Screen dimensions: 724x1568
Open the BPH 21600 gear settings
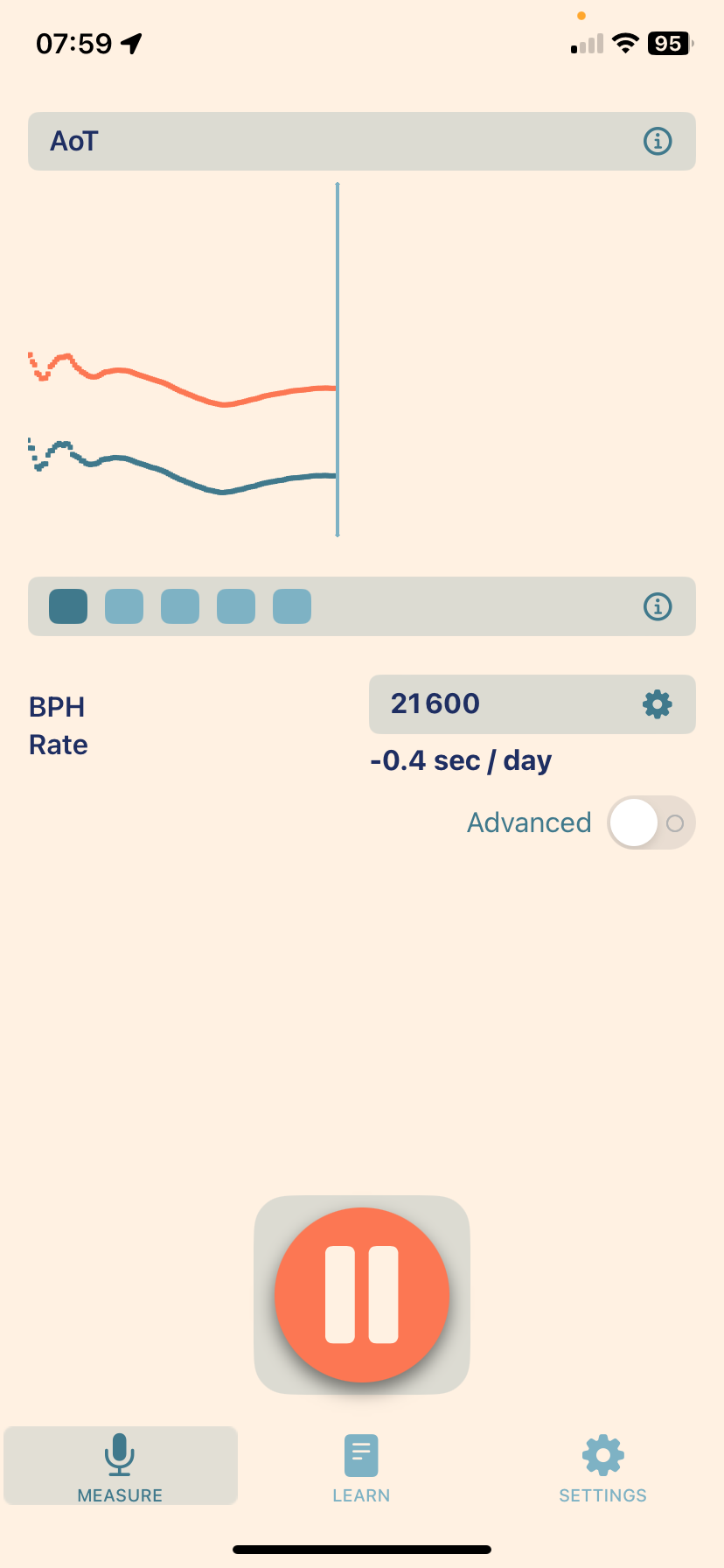[657, 703]
